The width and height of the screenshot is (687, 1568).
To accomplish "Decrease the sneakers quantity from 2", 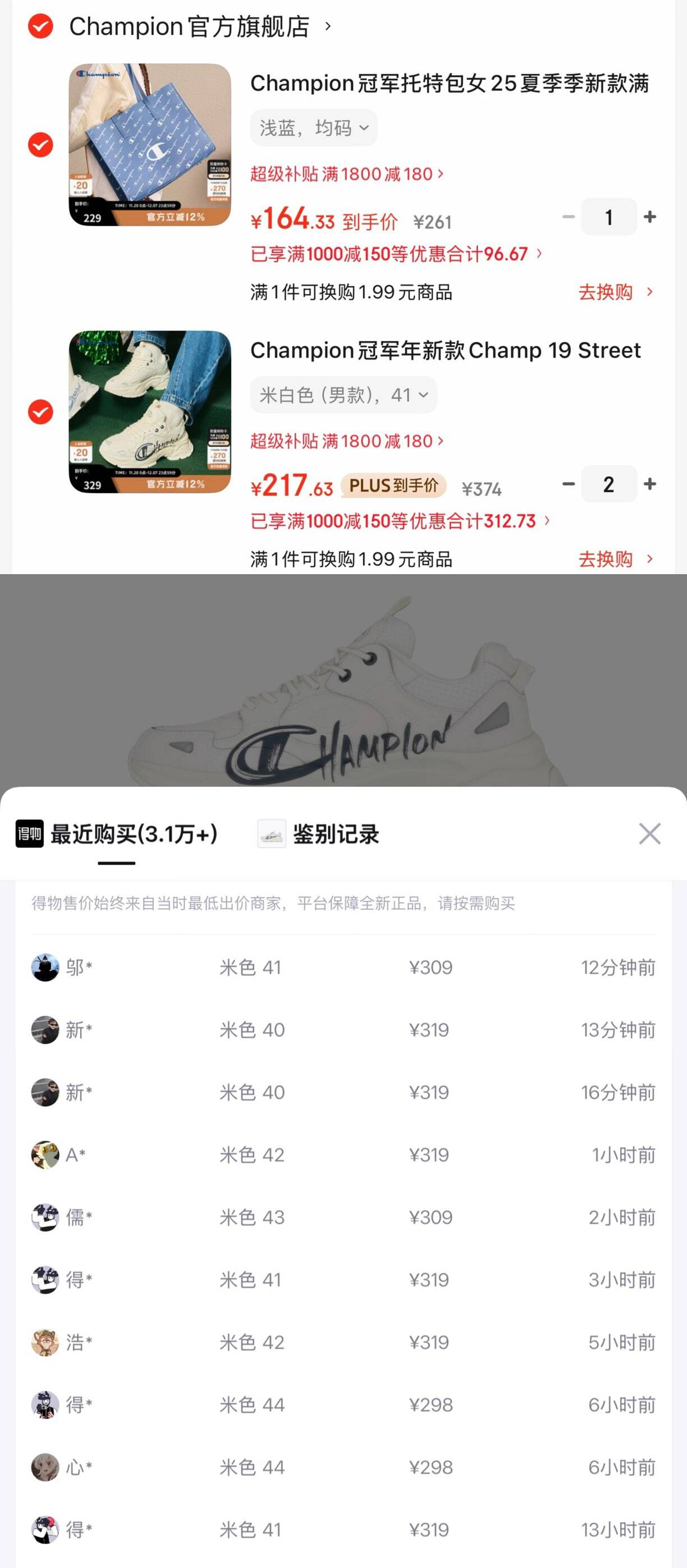I will [x=568, y=484].
